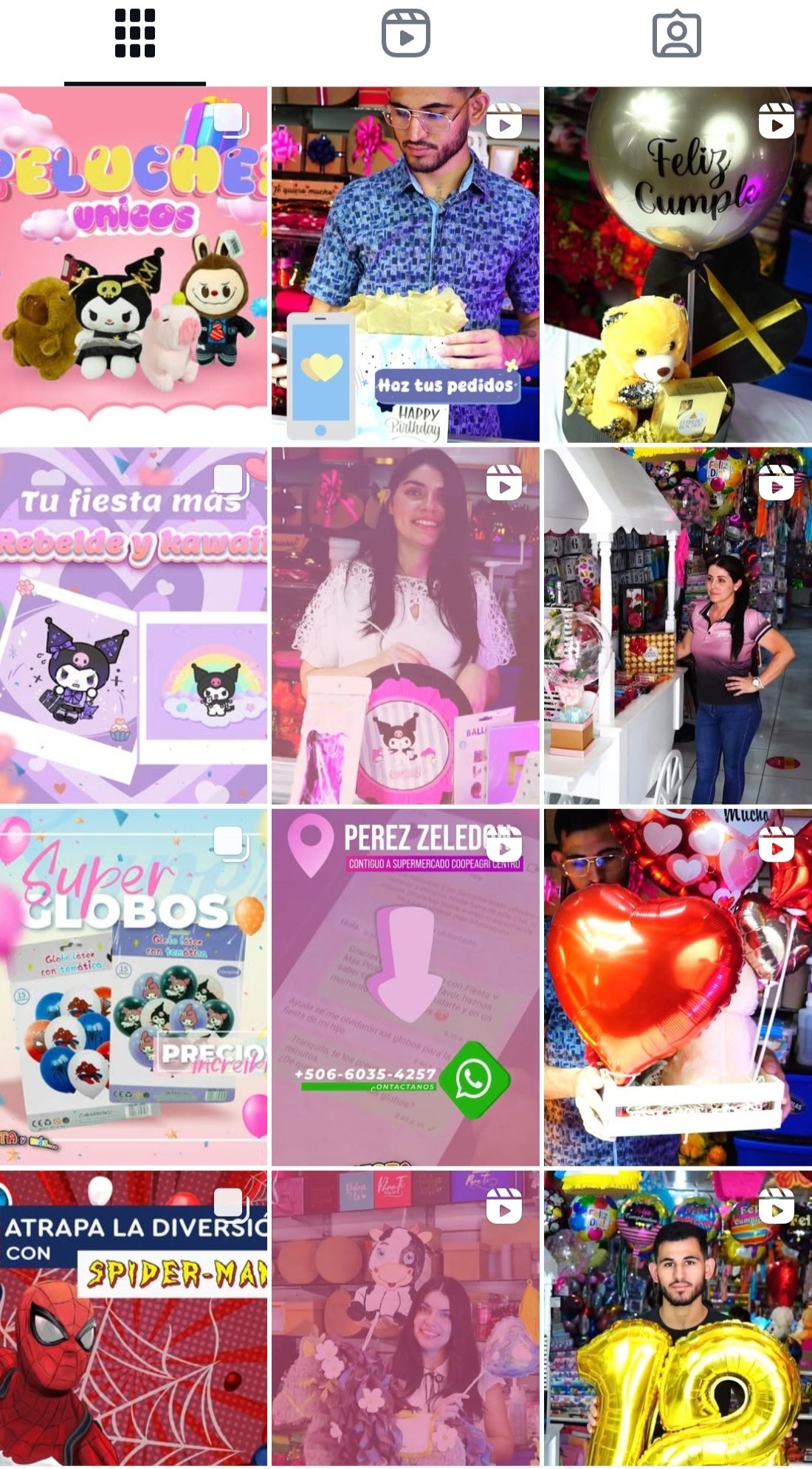The height and width of the screenshot is (1469, 812).
Task: Switch to the grid posts tab
Action: pyautogui.click(x=135, y=34)
